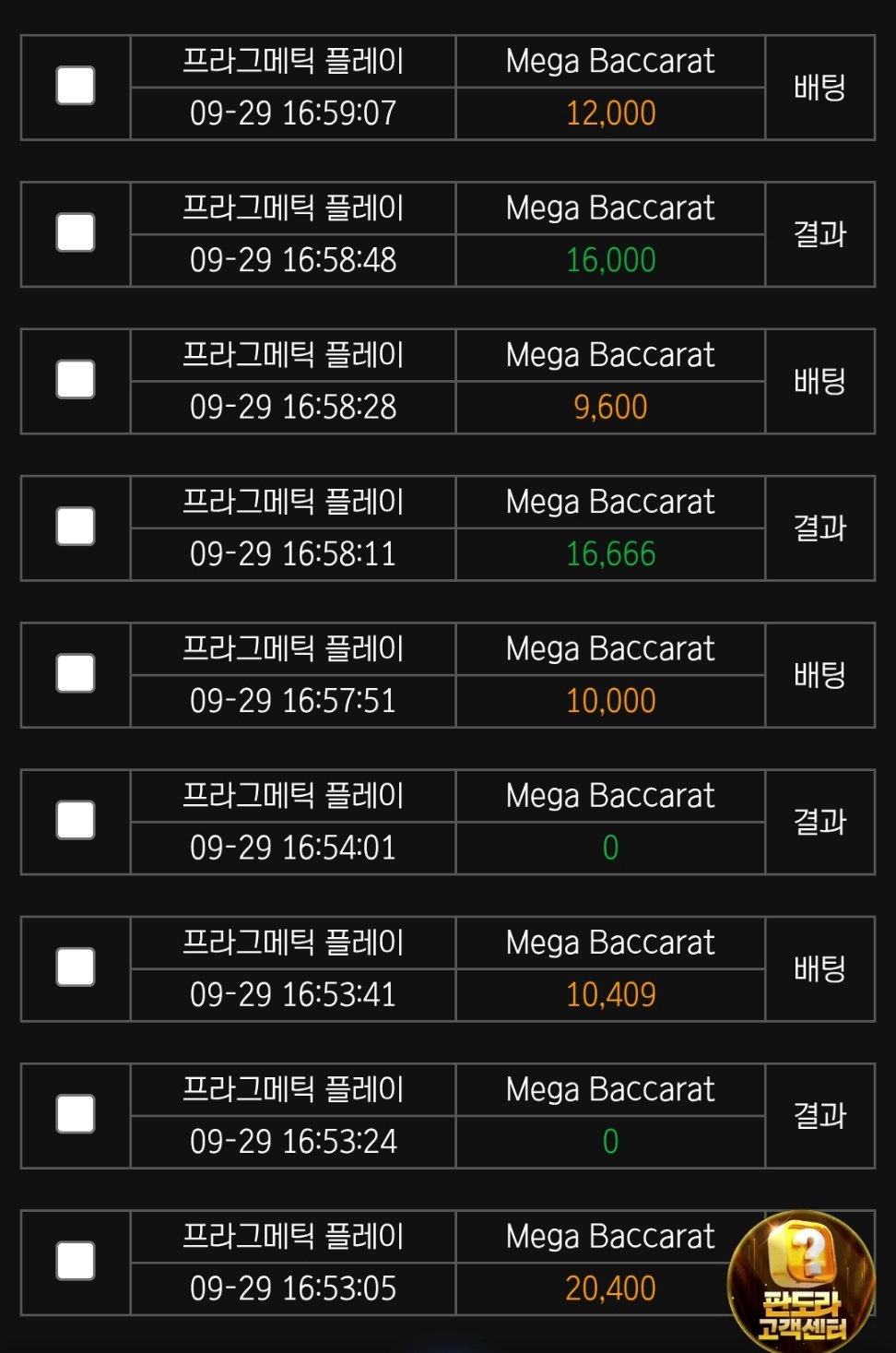Image resolution: width=896 pixels, height=1353 pixels.
Task: Check the box for 16:53:05 entry
Action: tap(76, 1261)
